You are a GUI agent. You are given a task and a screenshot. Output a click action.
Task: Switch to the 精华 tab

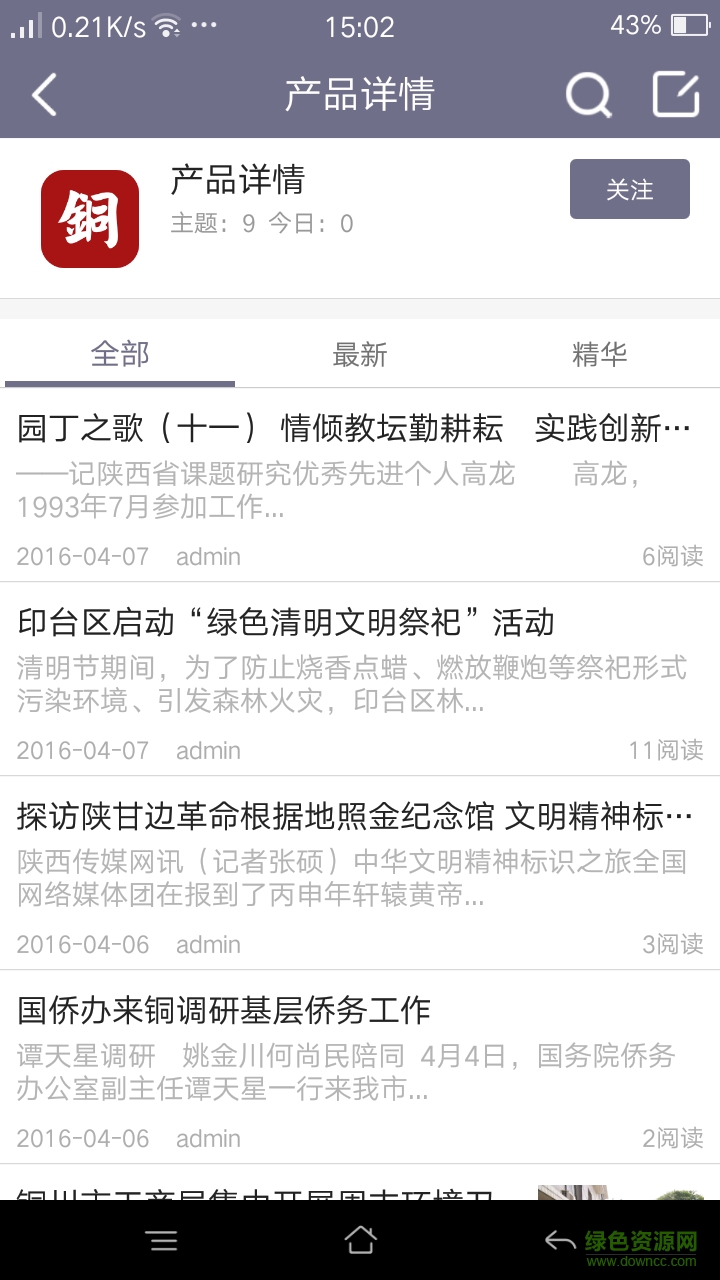point(598,354)
